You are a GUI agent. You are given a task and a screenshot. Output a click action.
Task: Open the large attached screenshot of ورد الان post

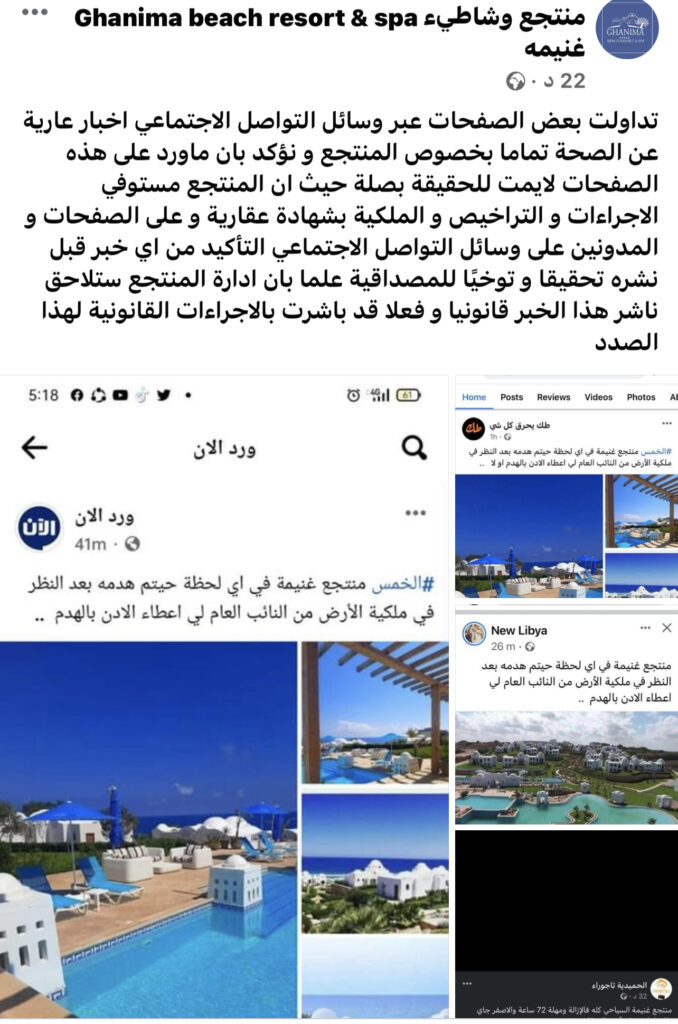coord(225,700)
